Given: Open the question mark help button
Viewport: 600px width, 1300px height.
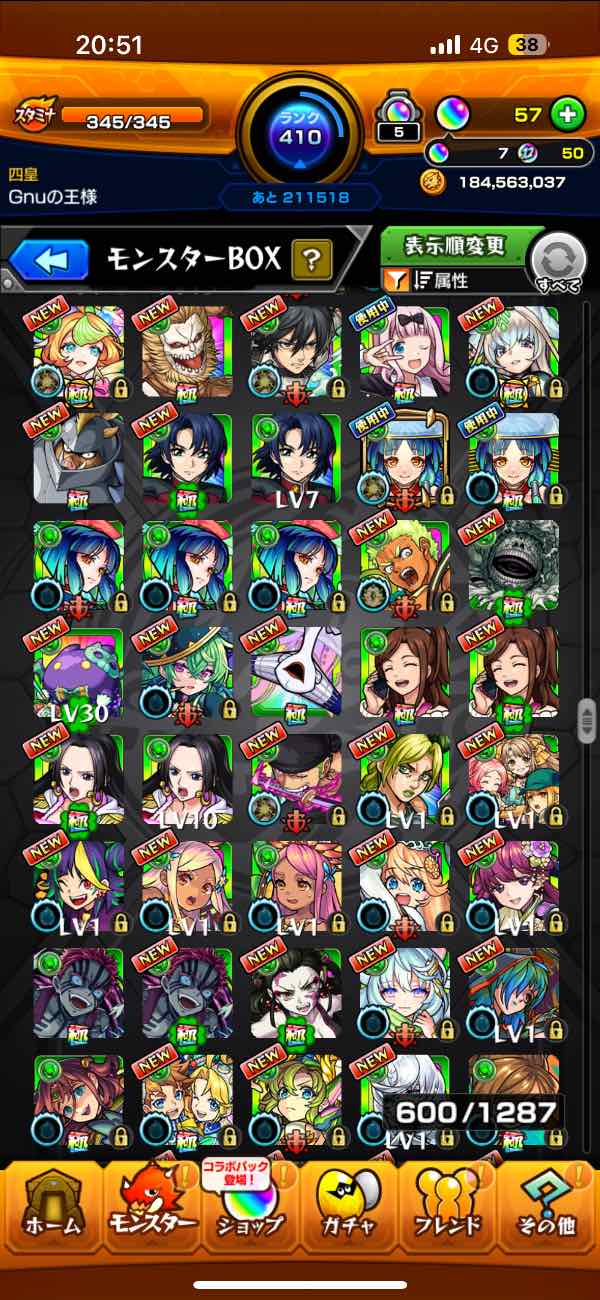Looking at the screenshot, I should coord(312,262).
